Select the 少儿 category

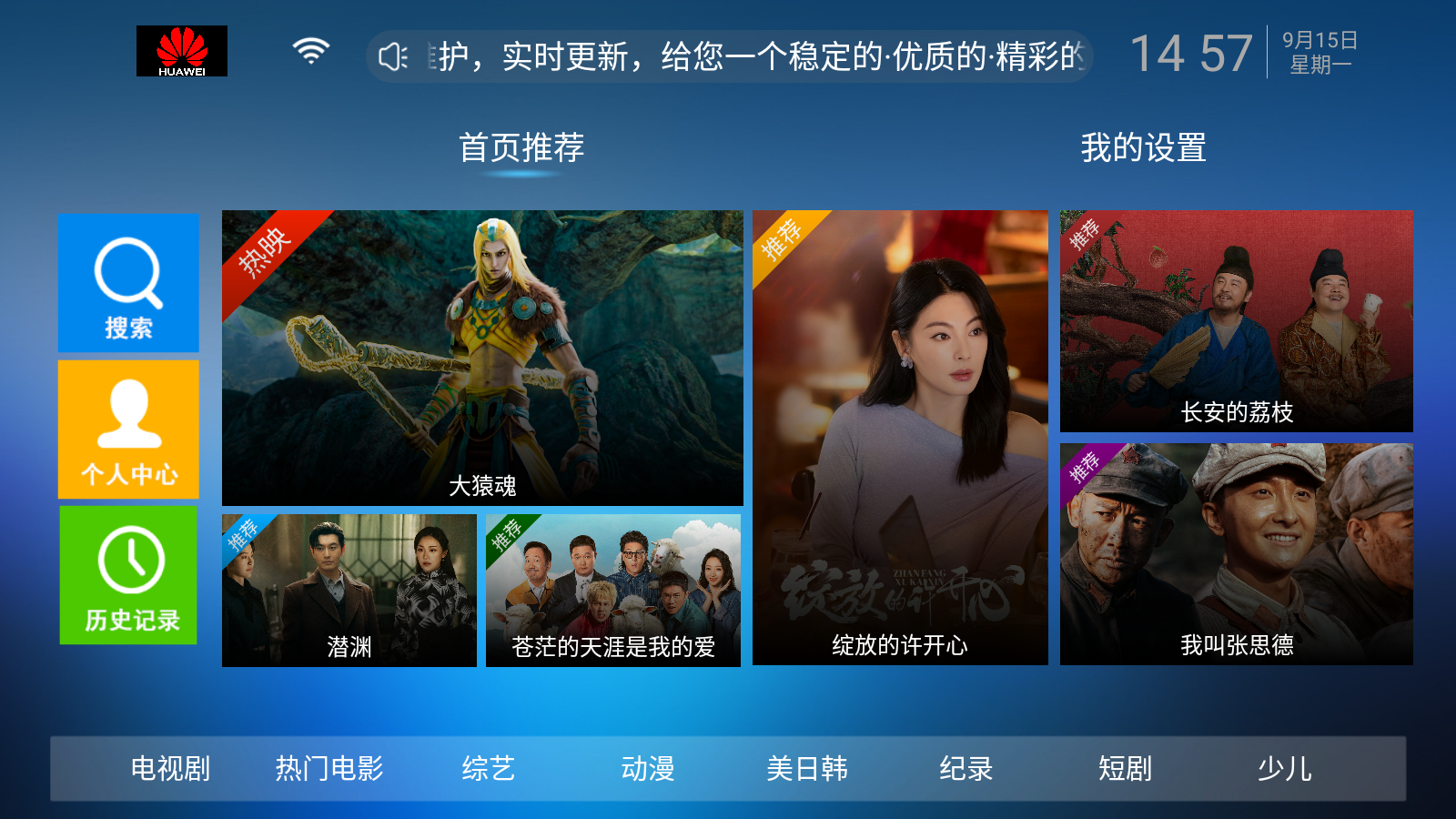pyautogui.click(x=1284, y=769)
